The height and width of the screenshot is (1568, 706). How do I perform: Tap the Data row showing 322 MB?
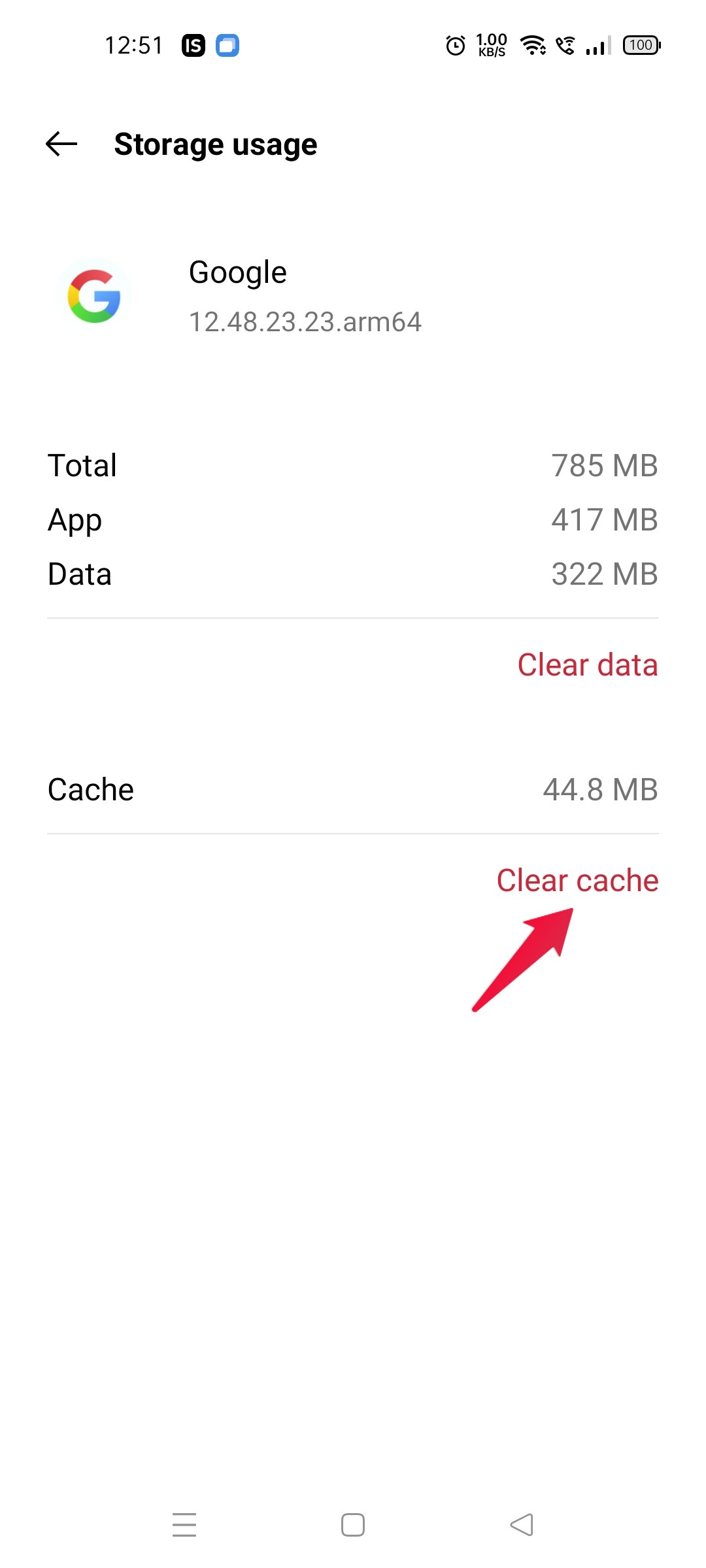(353, 574)
